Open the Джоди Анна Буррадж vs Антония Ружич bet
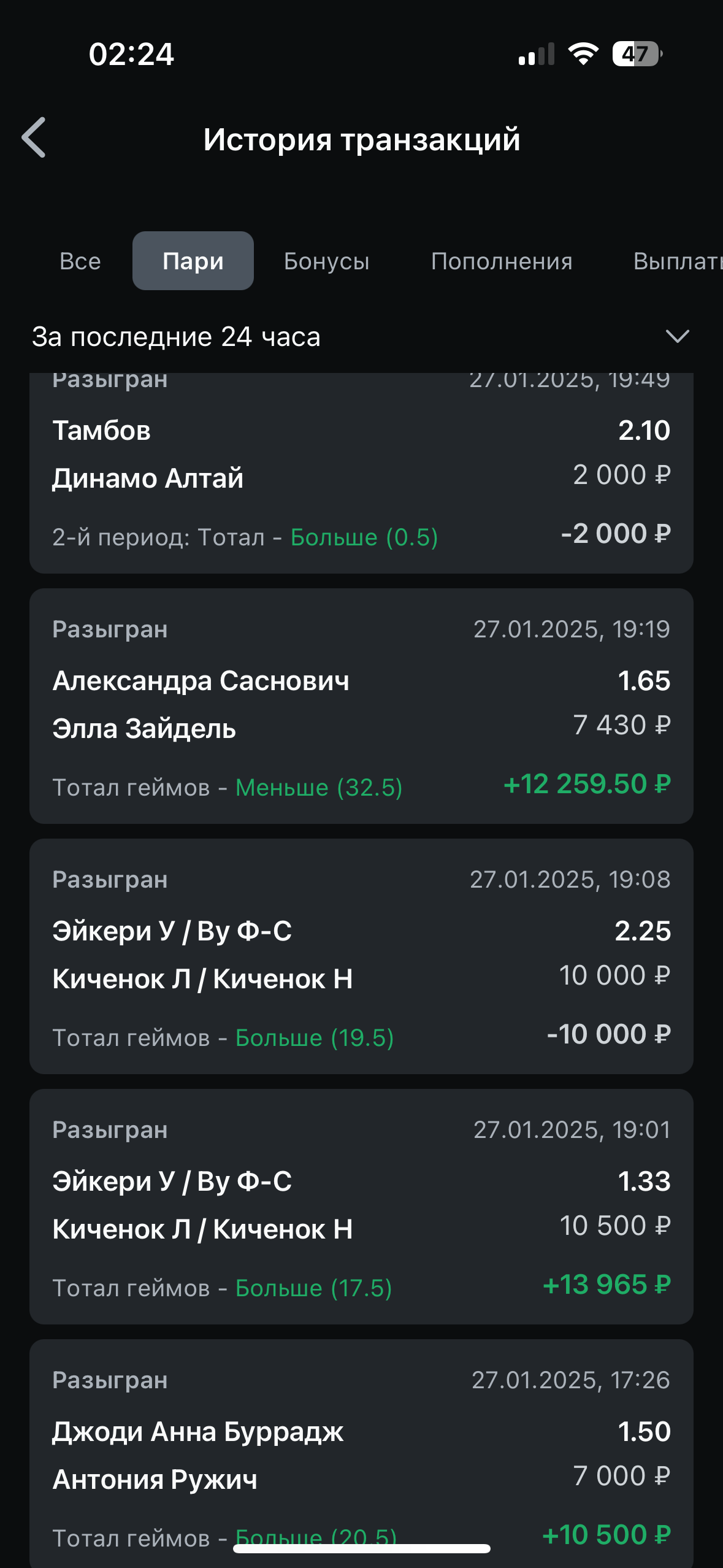Viewport: 723px width, 1568px height. coord(361,1454)
